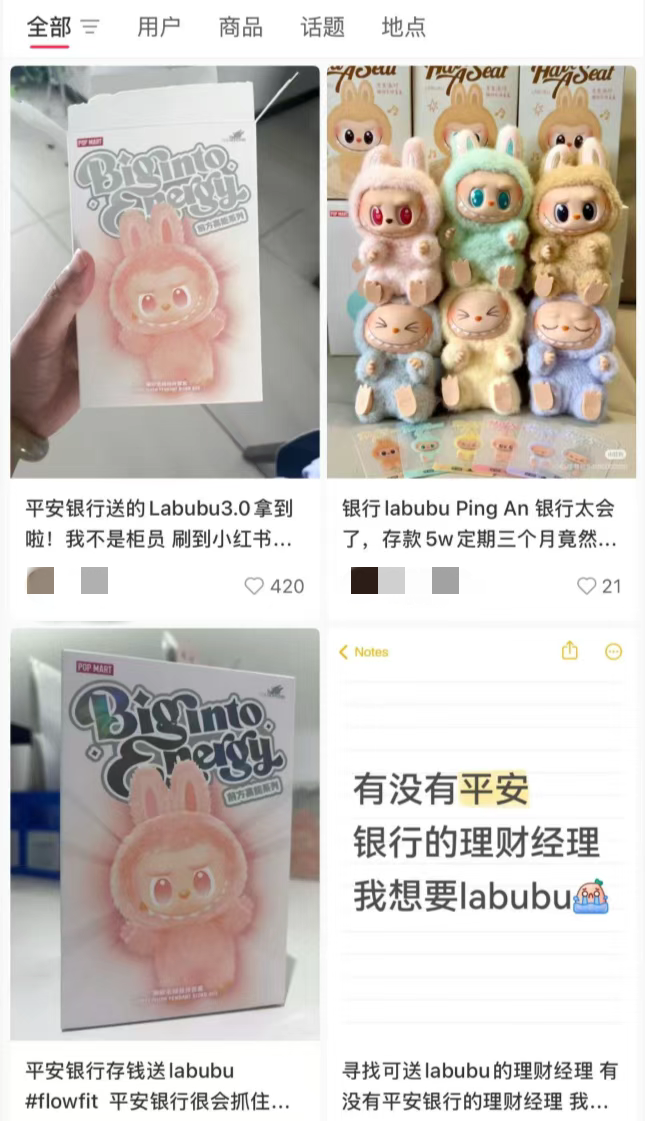Like the post with 21 likes
The height and width of the screenshot is (1121, 645).
pos(586,586)
